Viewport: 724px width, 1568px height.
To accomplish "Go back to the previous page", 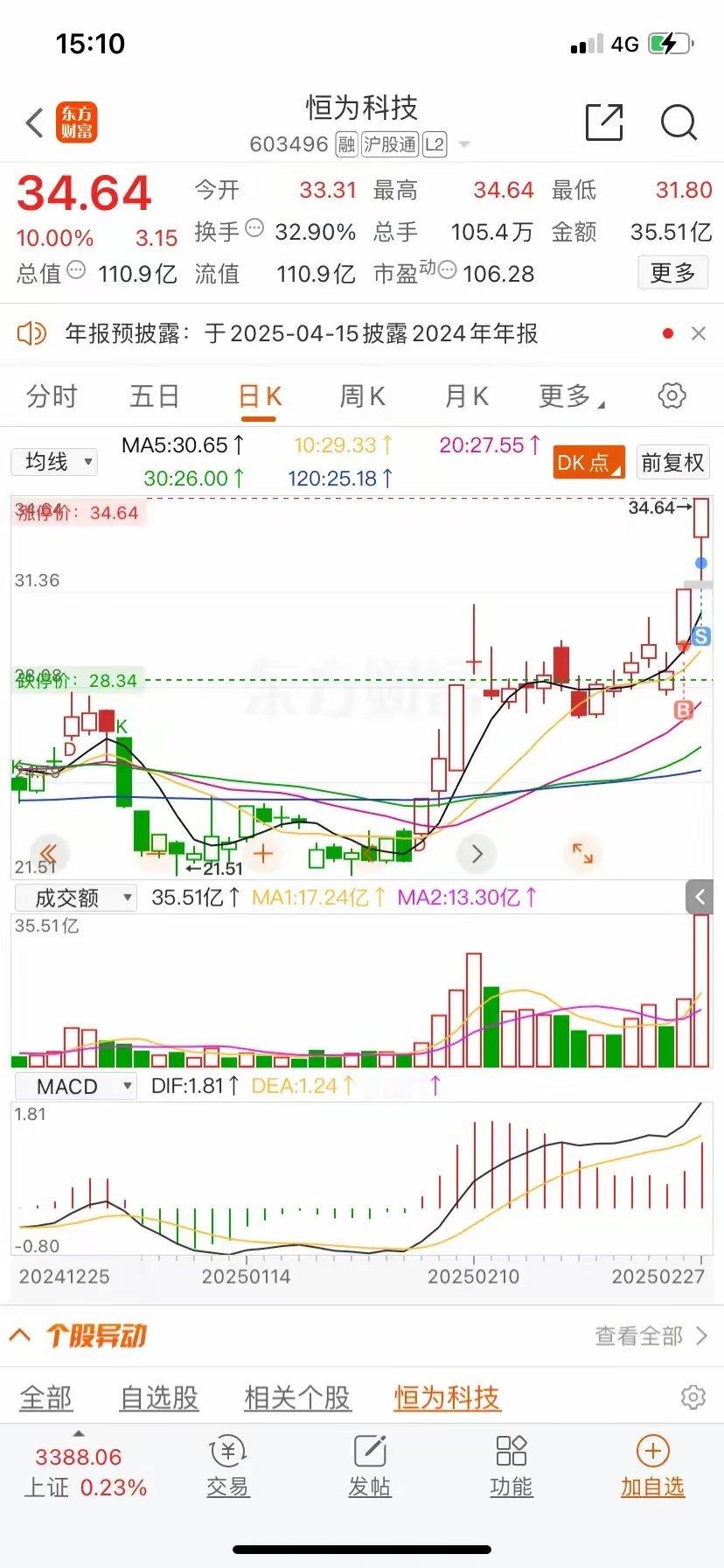I will [x=35, y=123].
